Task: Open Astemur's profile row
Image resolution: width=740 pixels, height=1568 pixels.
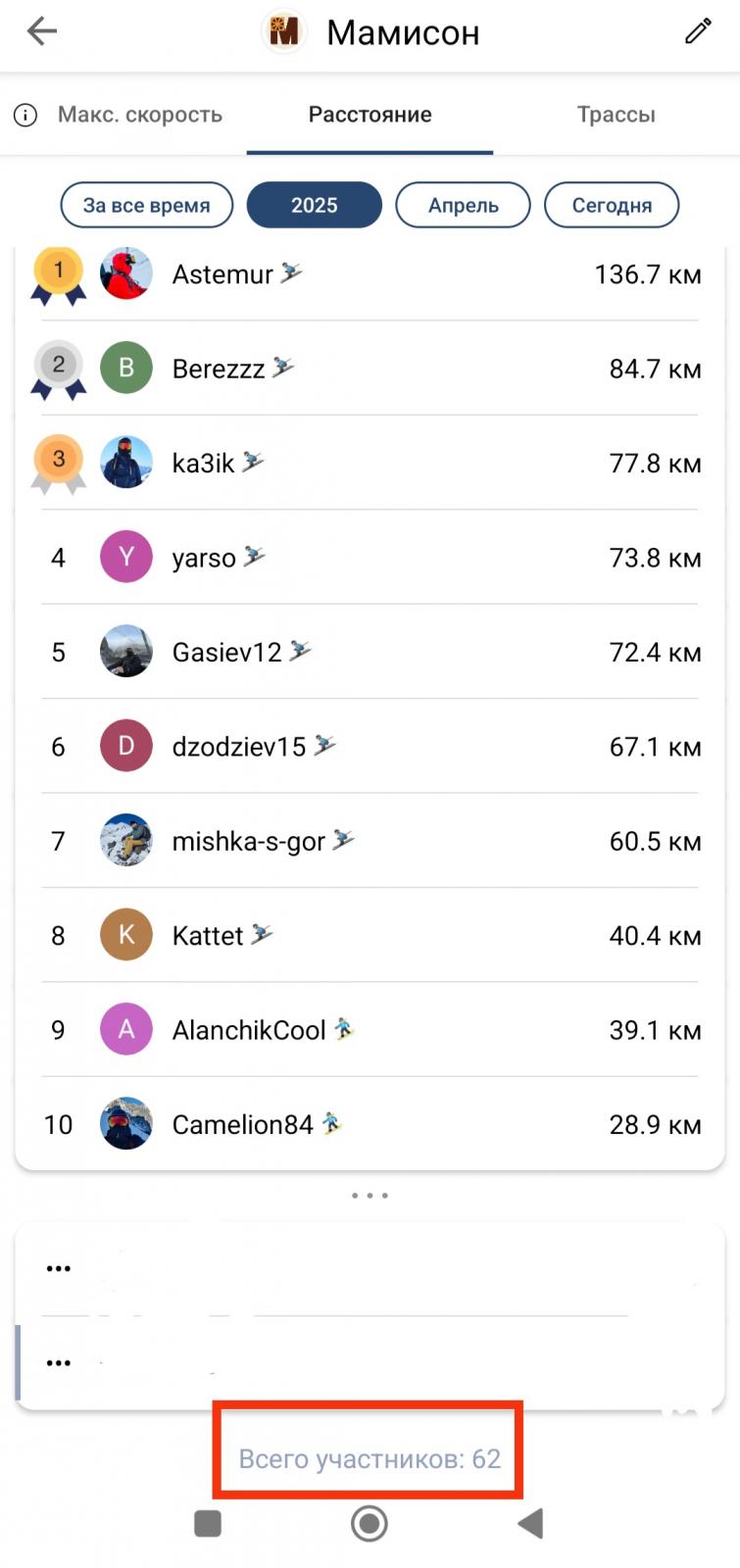Action: tap(370, 274)
